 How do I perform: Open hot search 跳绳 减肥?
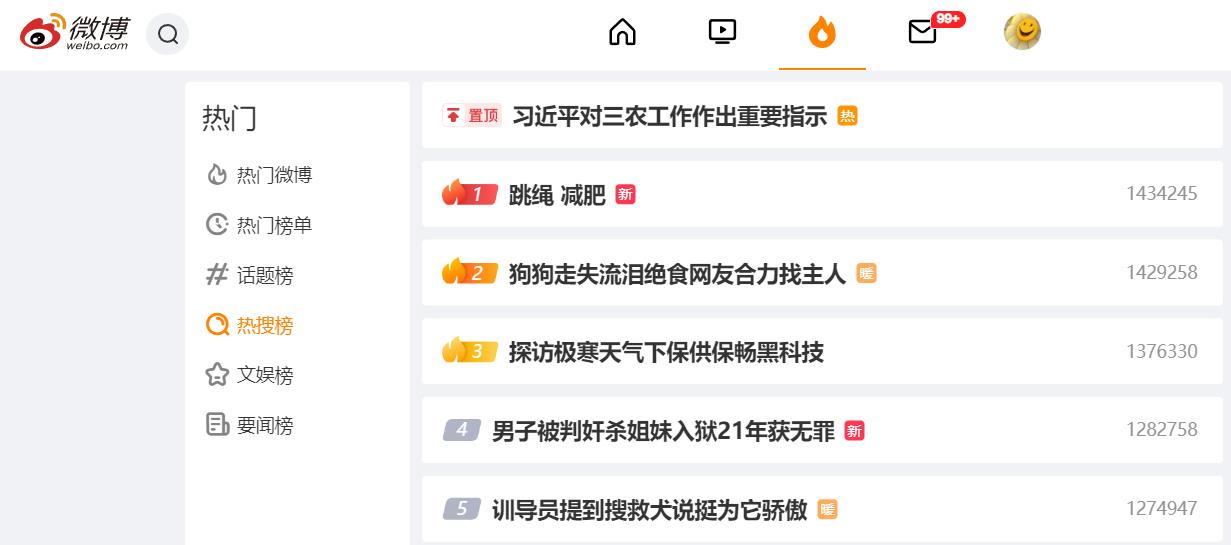tap(557, 195)
